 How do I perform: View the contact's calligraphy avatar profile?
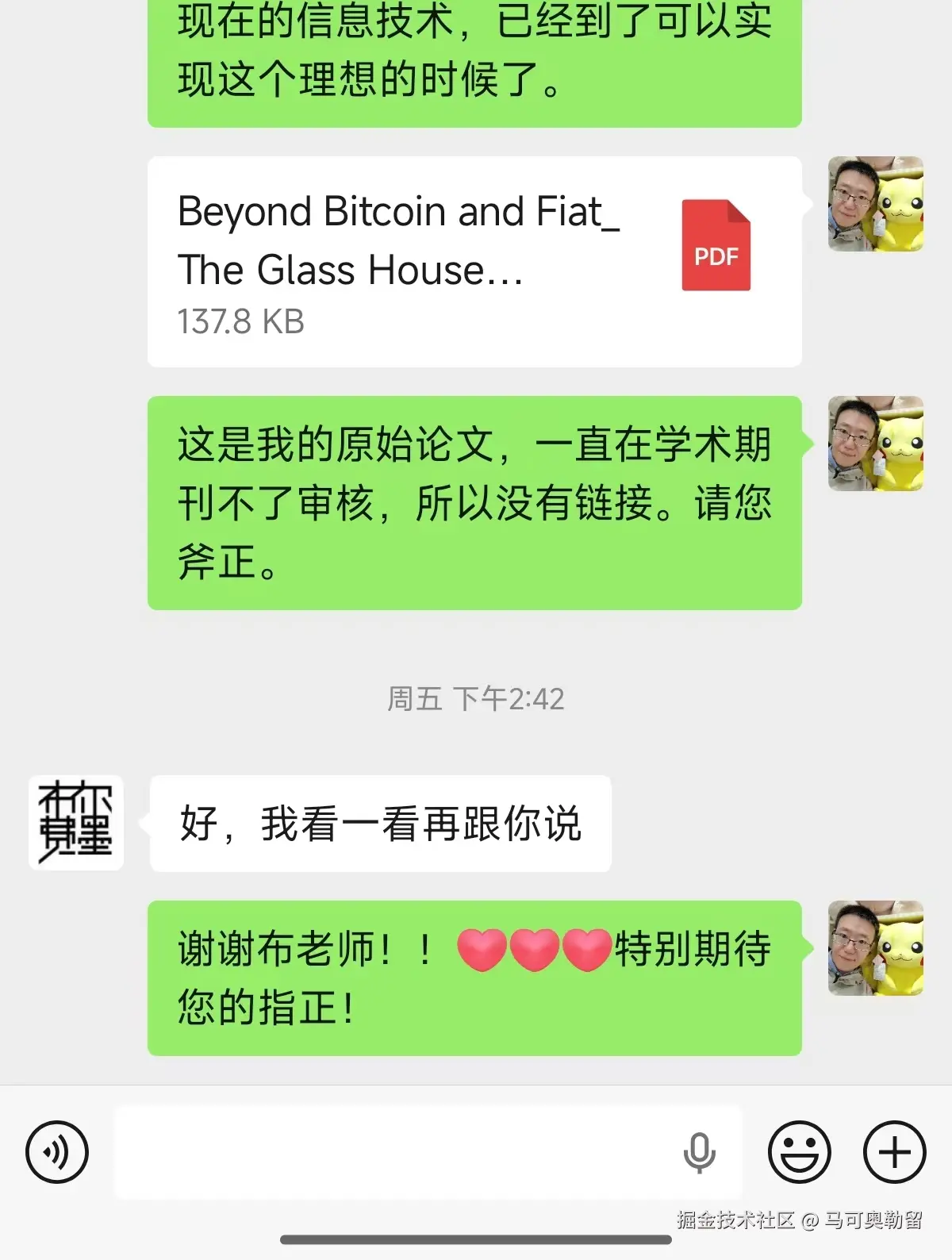tap(76, 823)
